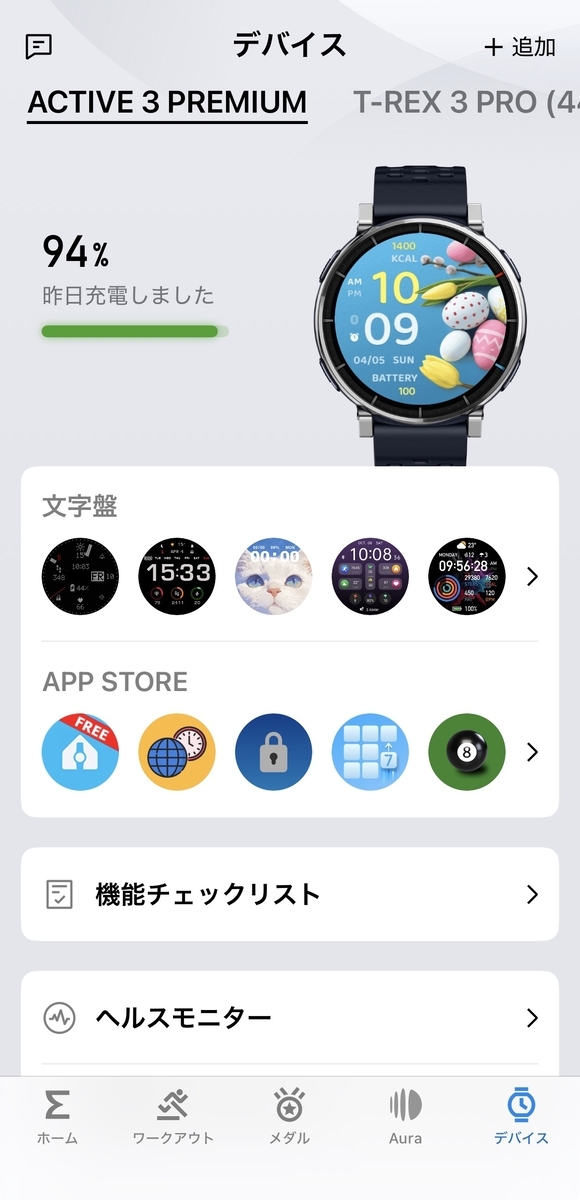Open the 8-ball app in the store

tap(467, 752)
